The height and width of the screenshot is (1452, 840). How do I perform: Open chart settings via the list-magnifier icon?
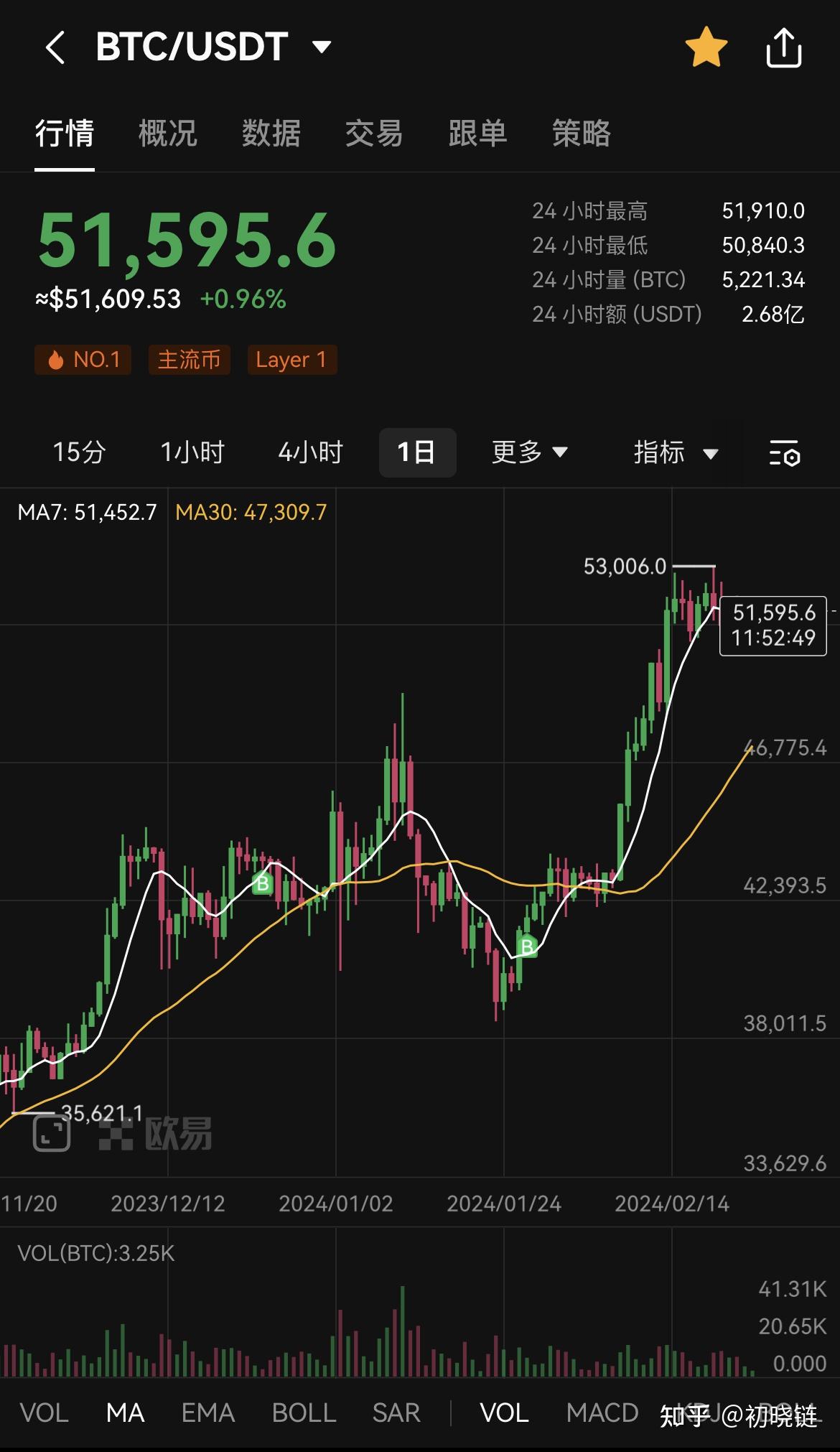[x=784, y=452]
